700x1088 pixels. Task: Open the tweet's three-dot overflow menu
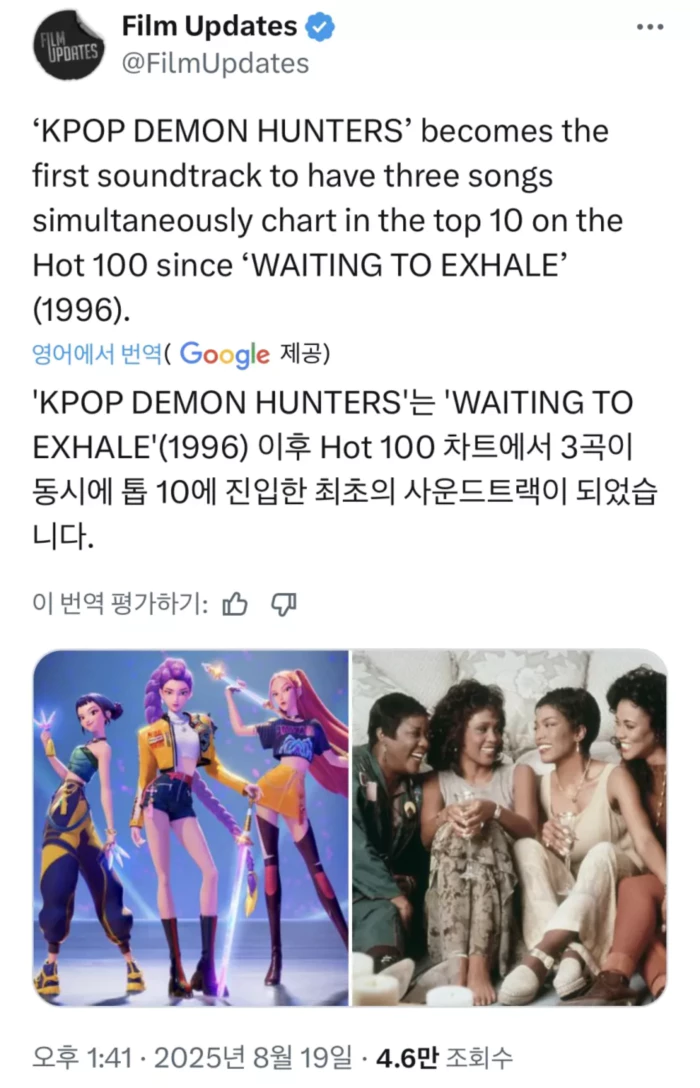(x=650, y=27)
